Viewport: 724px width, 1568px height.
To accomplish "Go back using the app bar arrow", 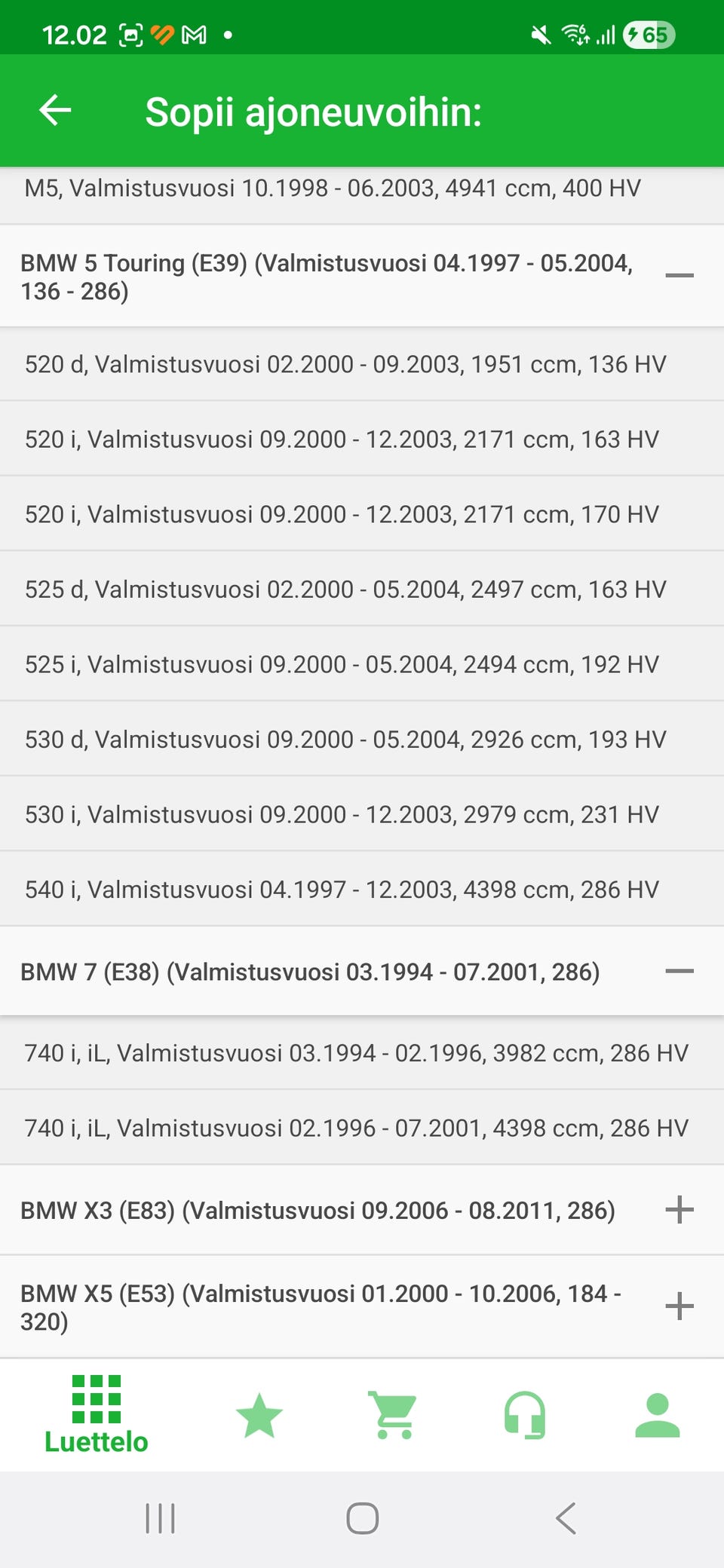I will [x=55, y=111].
